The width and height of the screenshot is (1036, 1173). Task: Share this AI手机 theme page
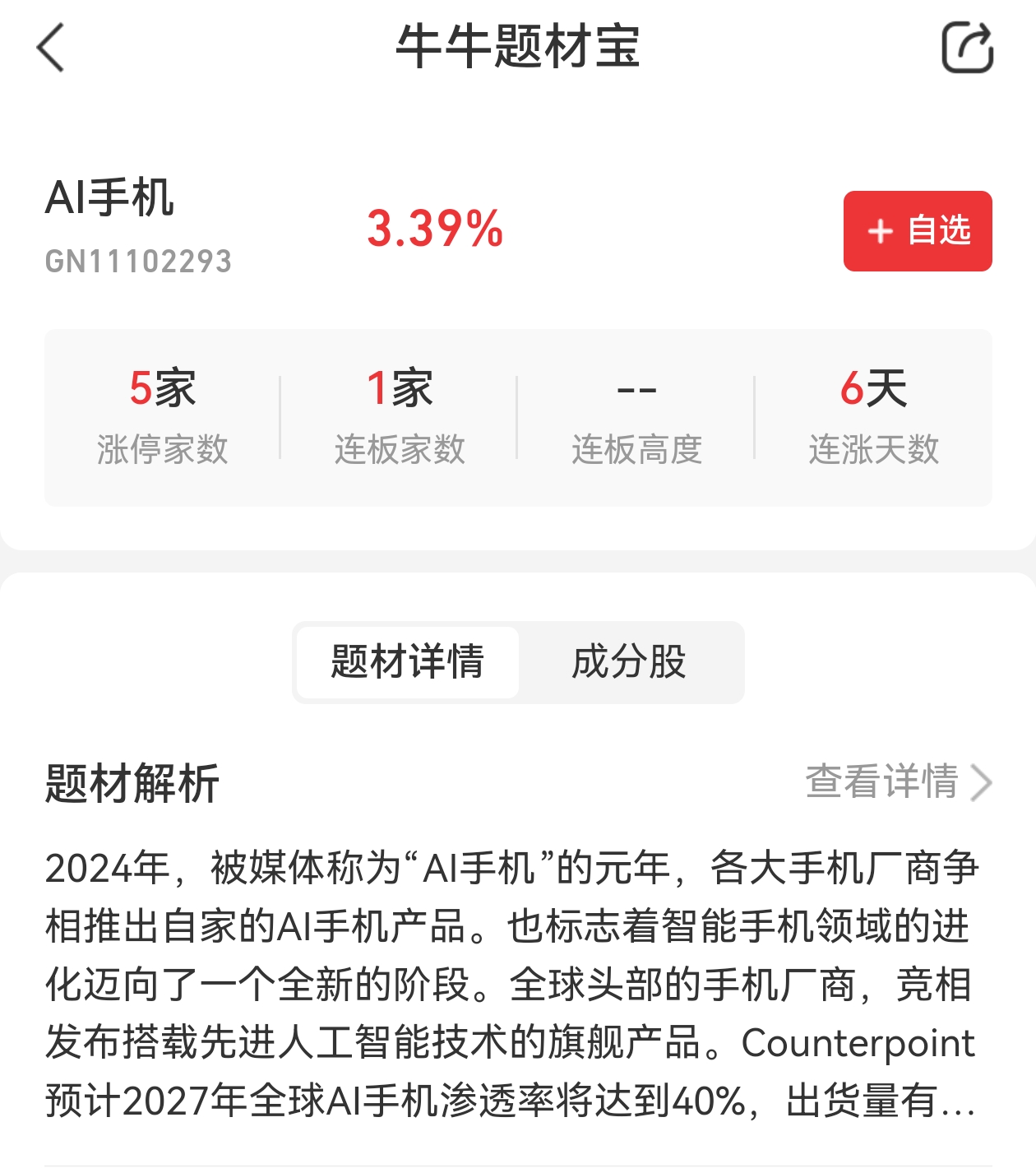point(967,48)
